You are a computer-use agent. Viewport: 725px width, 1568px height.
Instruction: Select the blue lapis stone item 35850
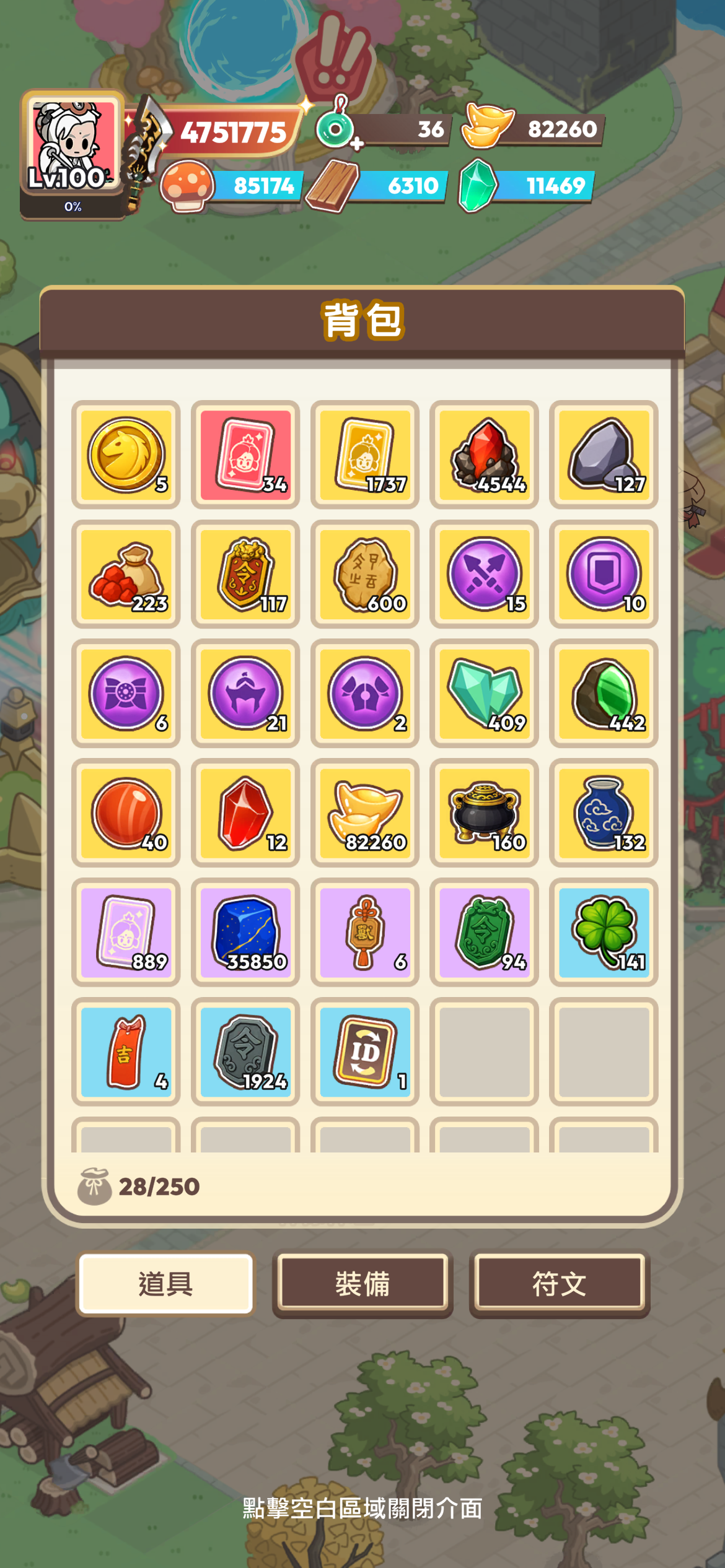coord(245,933)
